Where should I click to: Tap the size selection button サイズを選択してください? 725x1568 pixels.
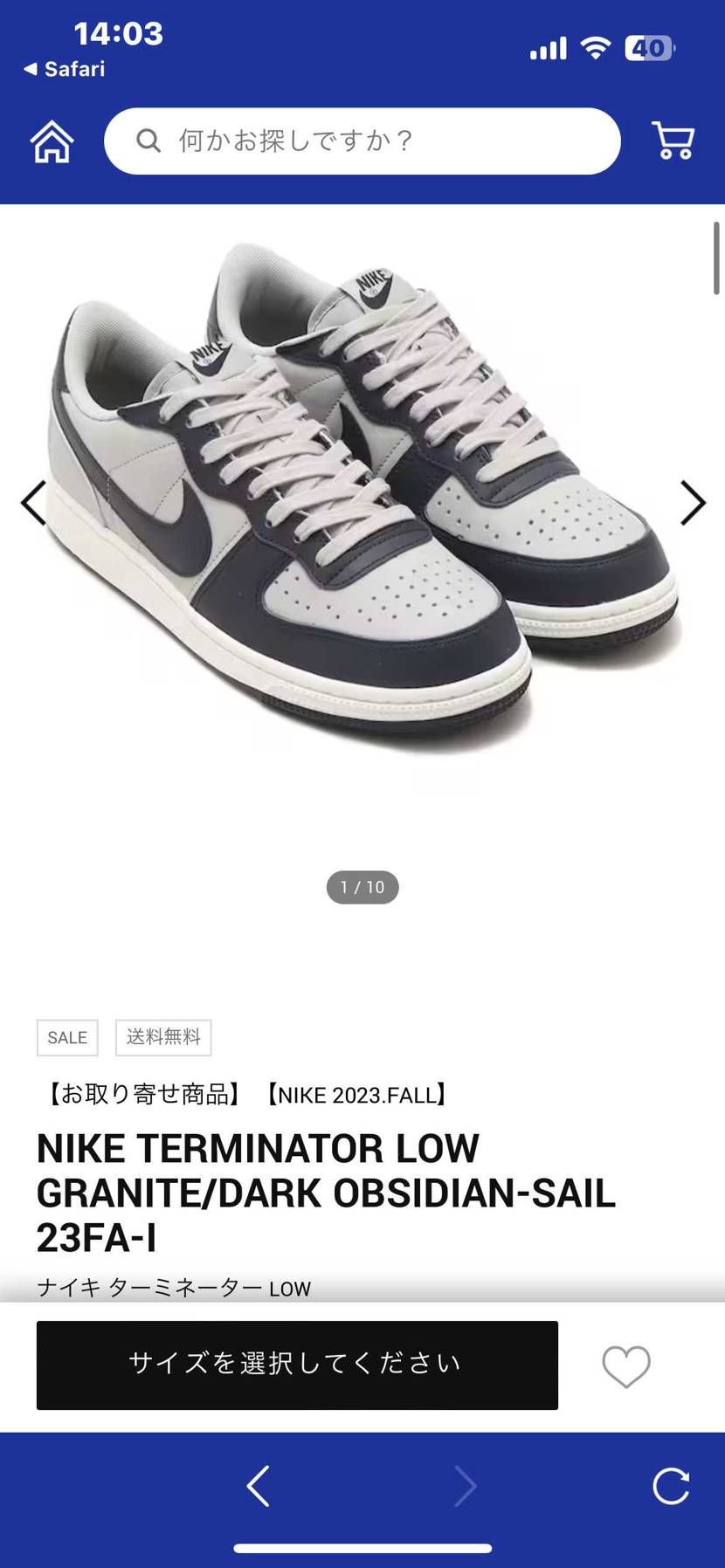[x=297, y=1365]
